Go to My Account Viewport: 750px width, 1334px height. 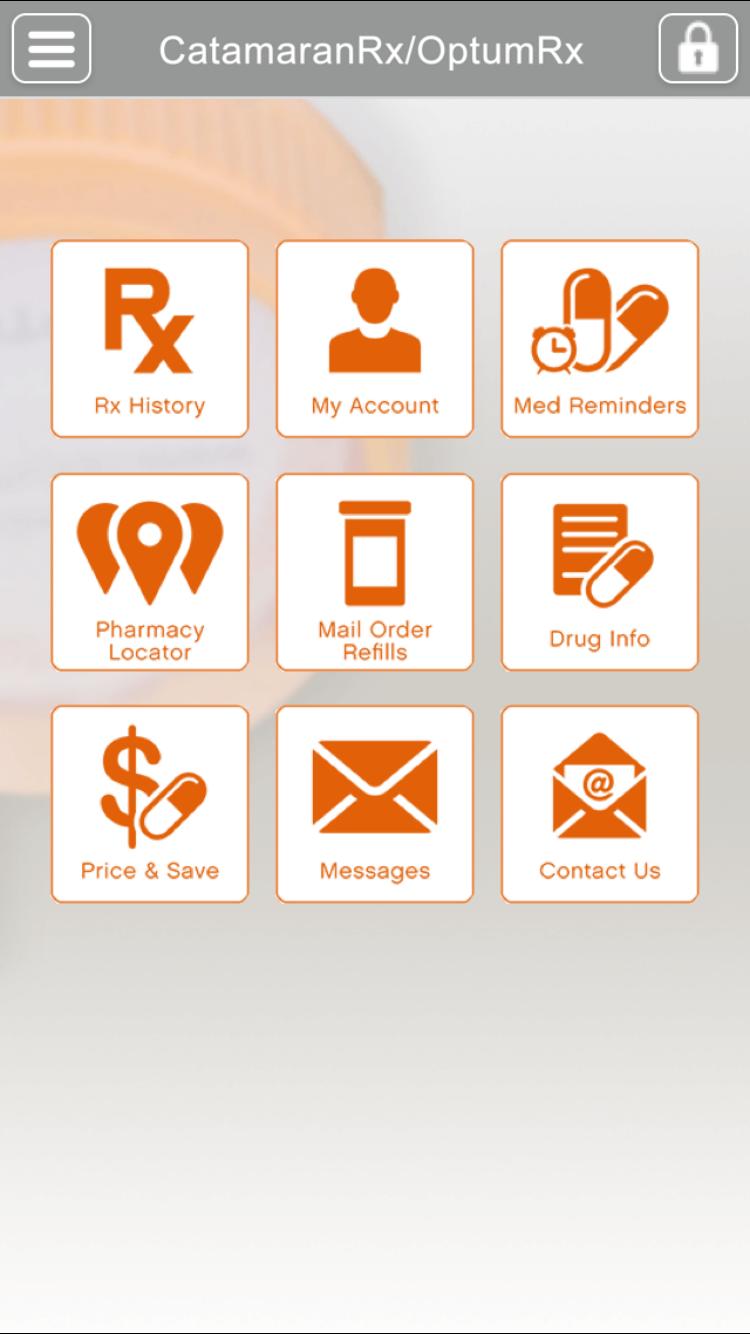click(x=375, y=339)
